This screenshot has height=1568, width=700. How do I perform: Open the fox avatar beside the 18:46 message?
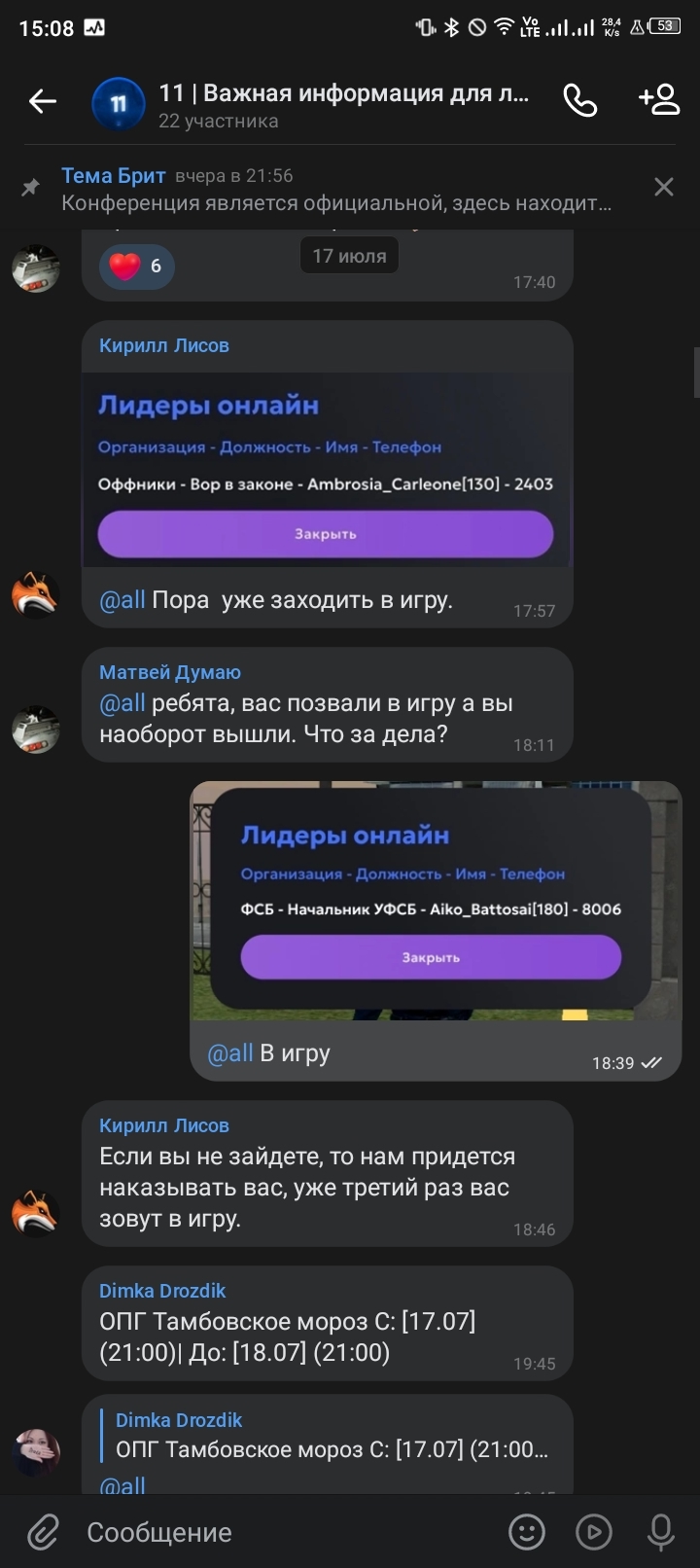coord(36,1212)
